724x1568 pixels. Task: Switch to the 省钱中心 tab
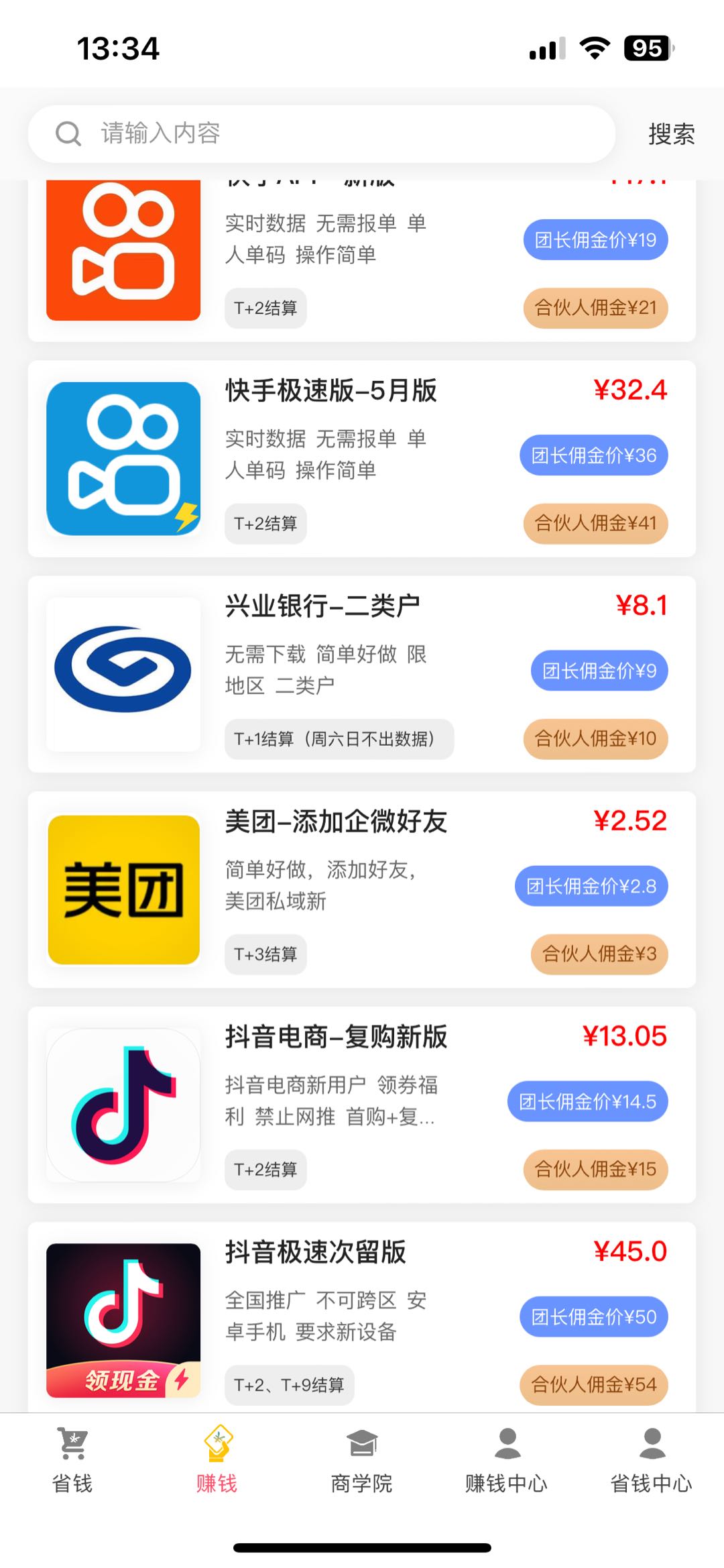coord(651,1460)
